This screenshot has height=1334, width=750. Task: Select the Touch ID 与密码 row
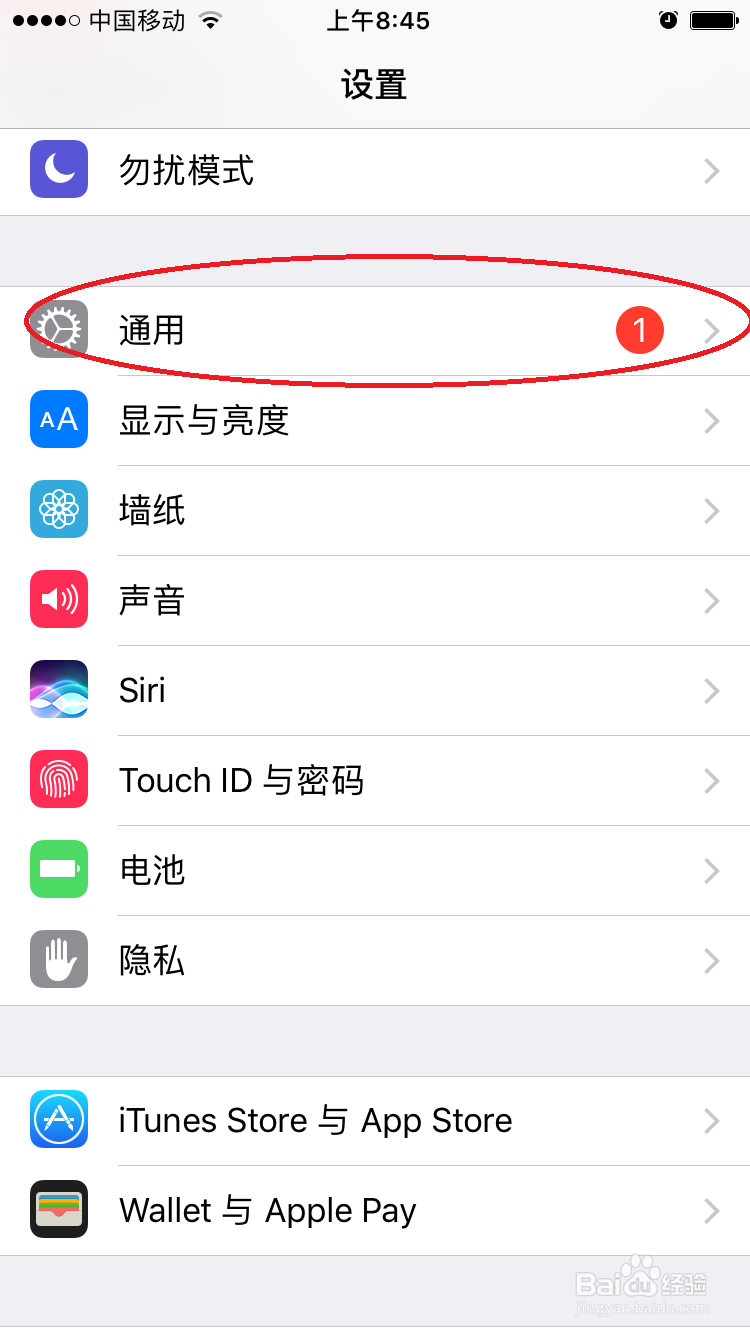tap(375, 780)
